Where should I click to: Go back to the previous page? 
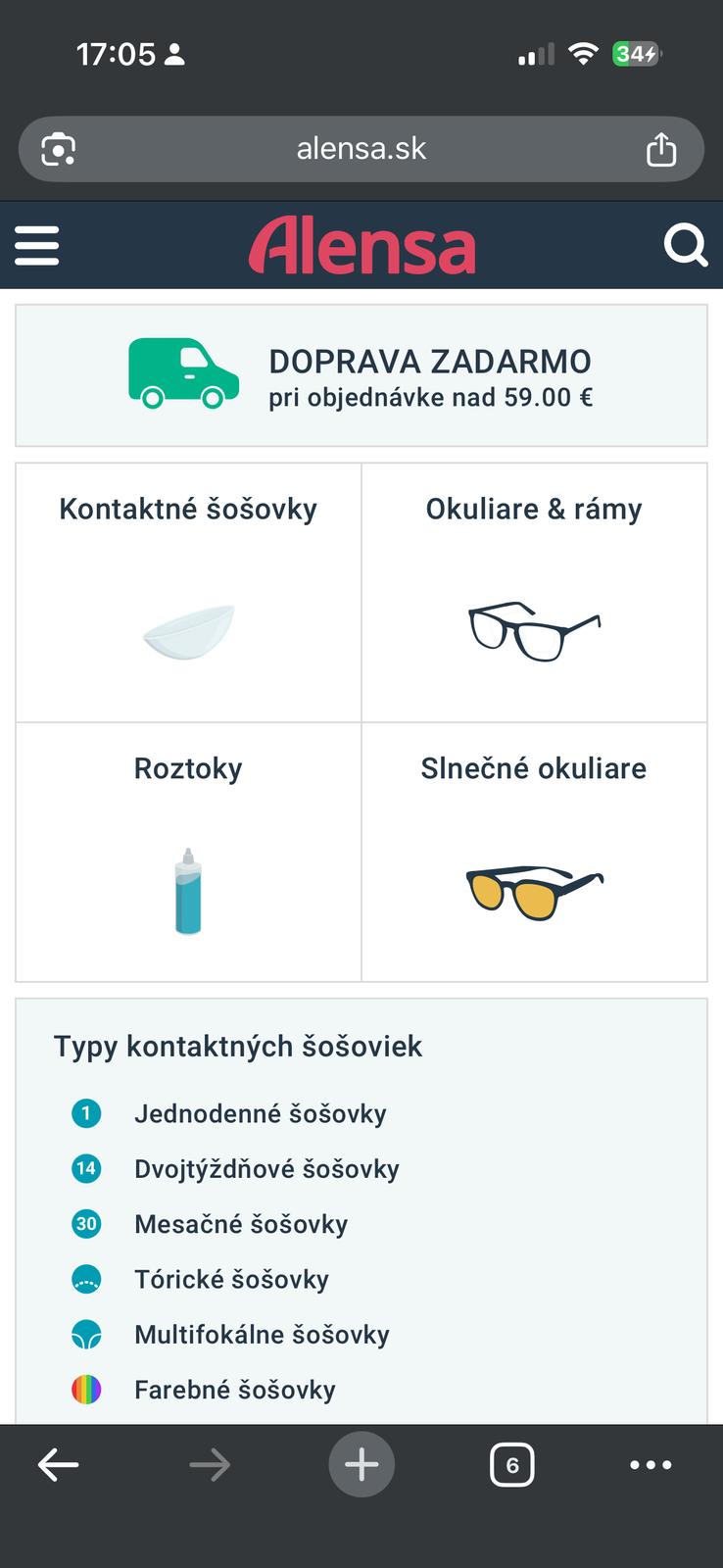[x=59, y=1465]
